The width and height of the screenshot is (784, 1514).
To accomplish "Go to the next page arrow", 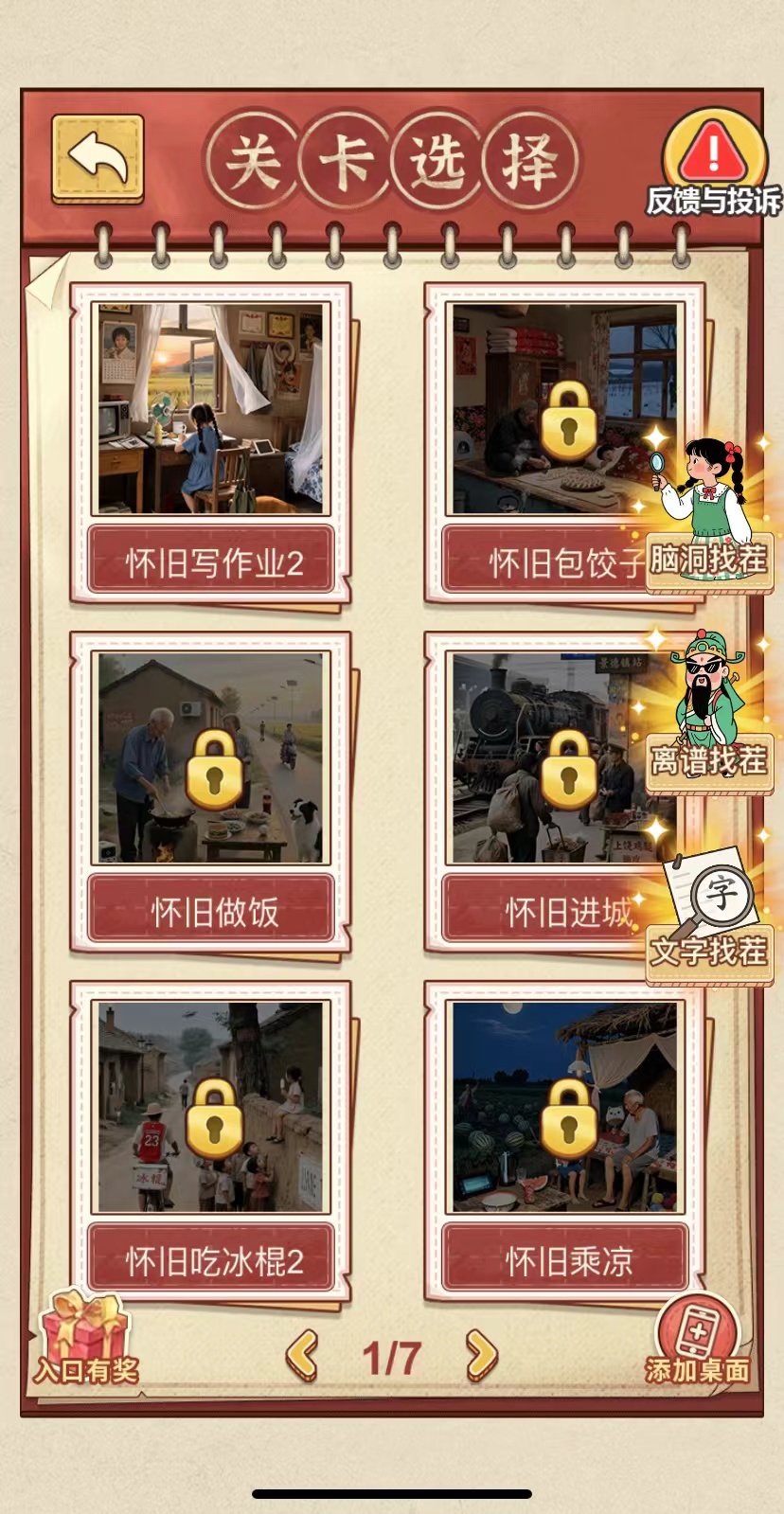I will click(x=481, y=1356).
